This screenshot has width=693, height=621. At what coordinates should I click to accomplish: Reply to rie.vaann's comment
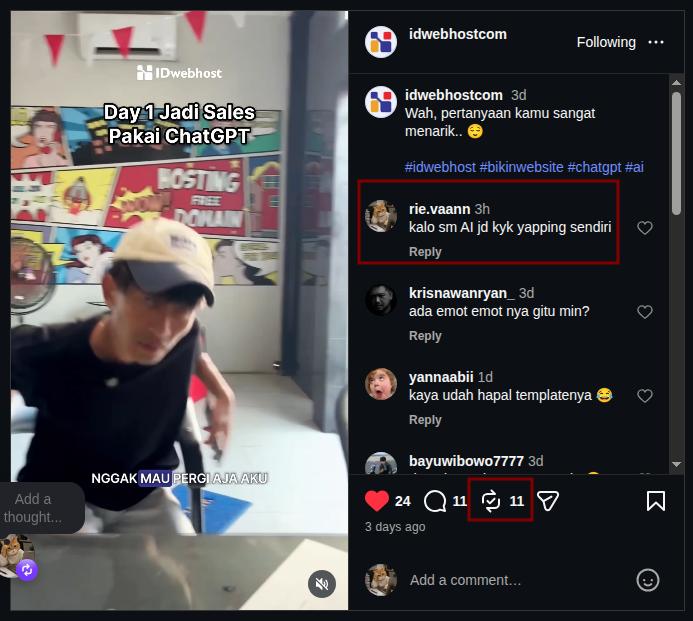[425, 251]
